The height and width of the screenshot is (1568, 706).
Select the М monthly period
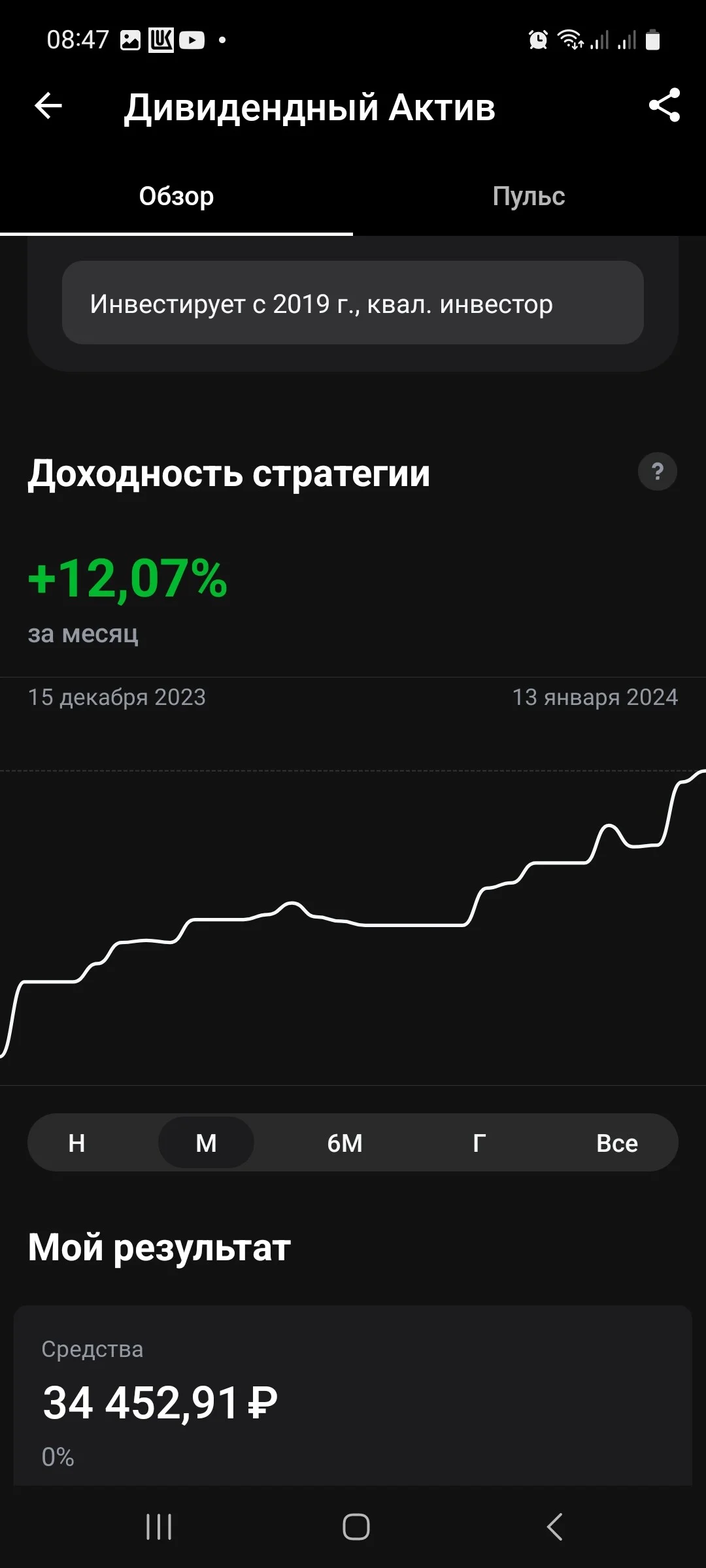click(x=206, y=1143)
